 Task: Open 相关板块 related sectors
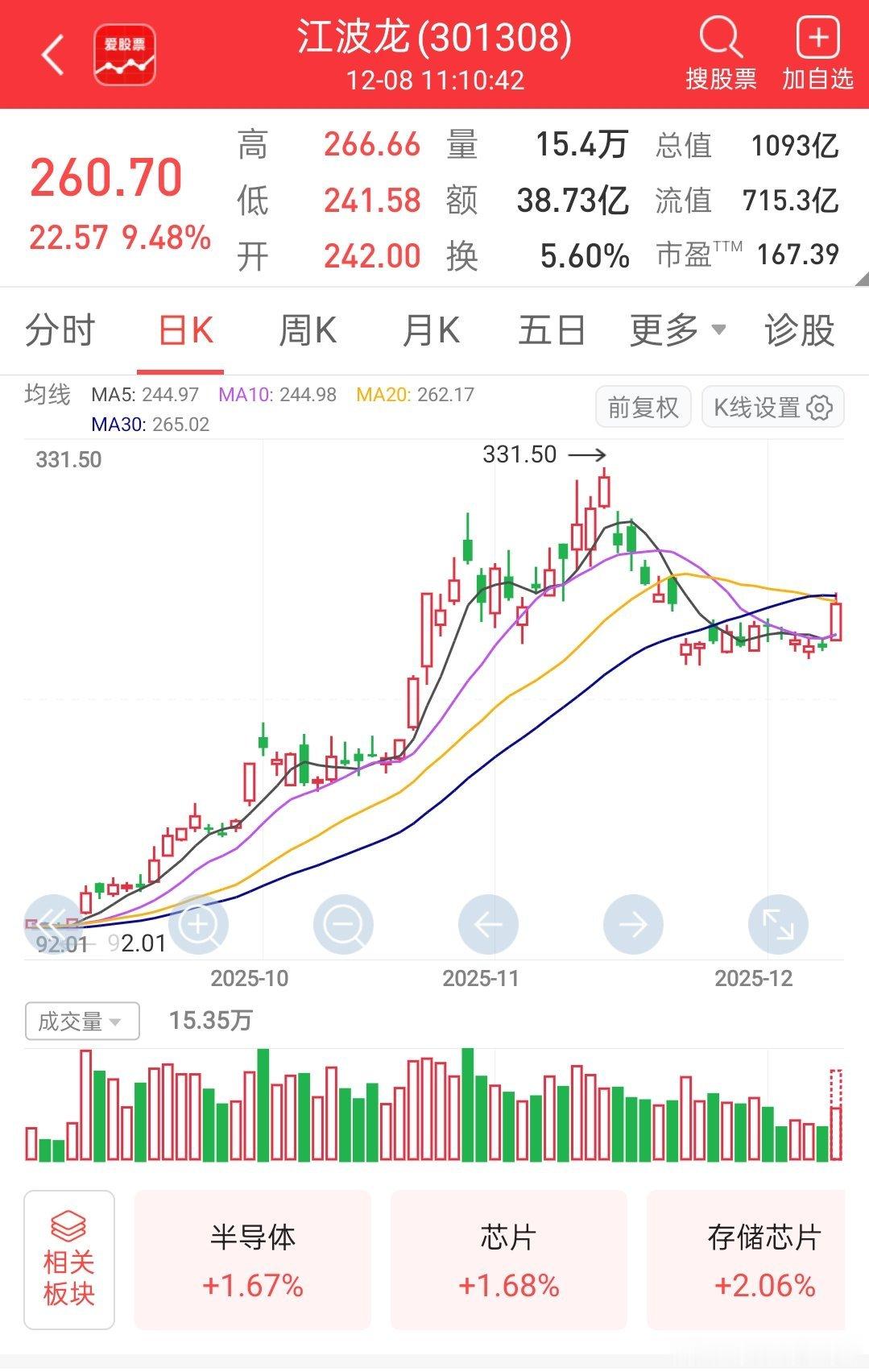tap(69, 1261)
